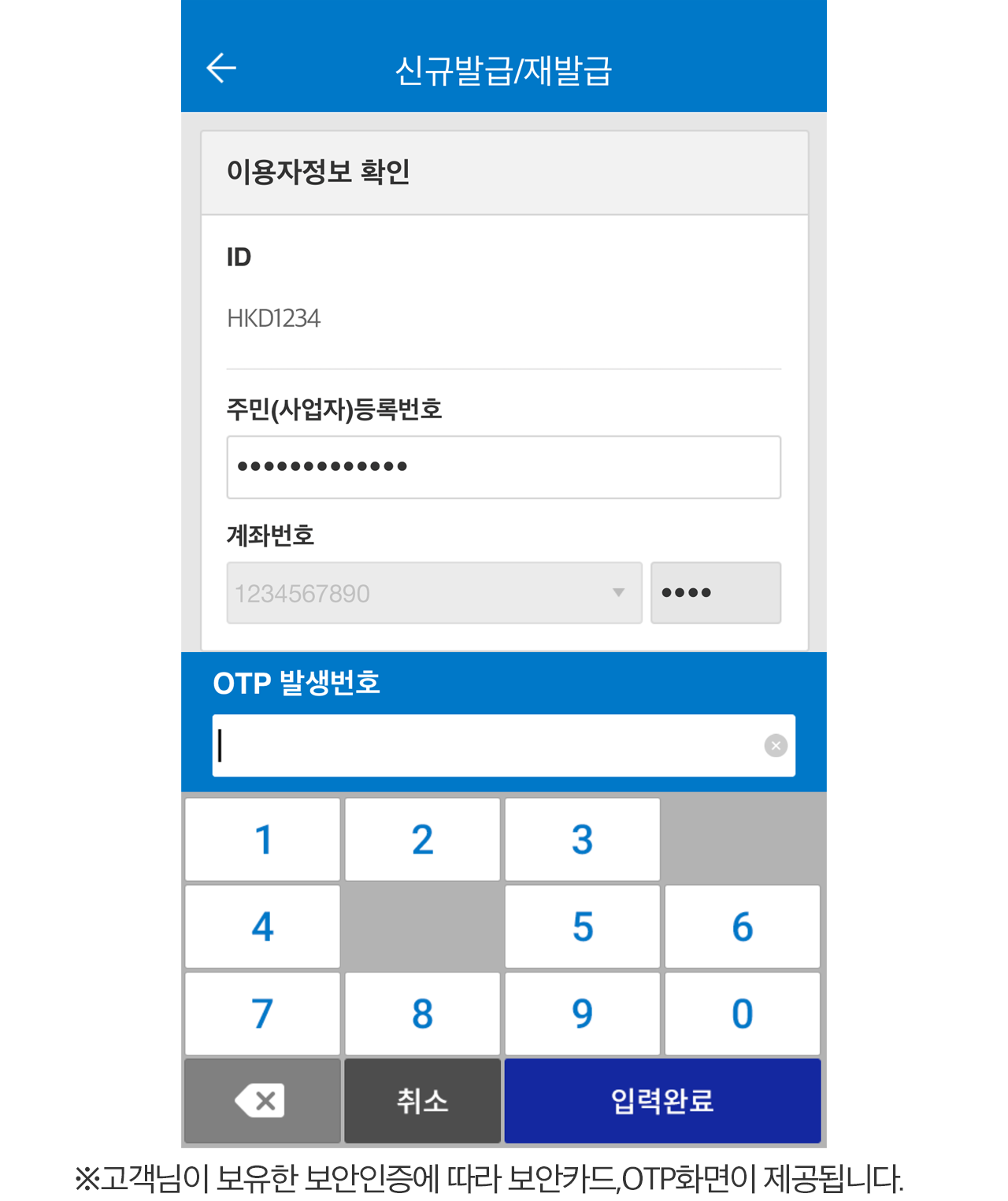Confirm entry with 입력완료 button
Viewport: 1008px width, 1201px height.
[662, 1100]
